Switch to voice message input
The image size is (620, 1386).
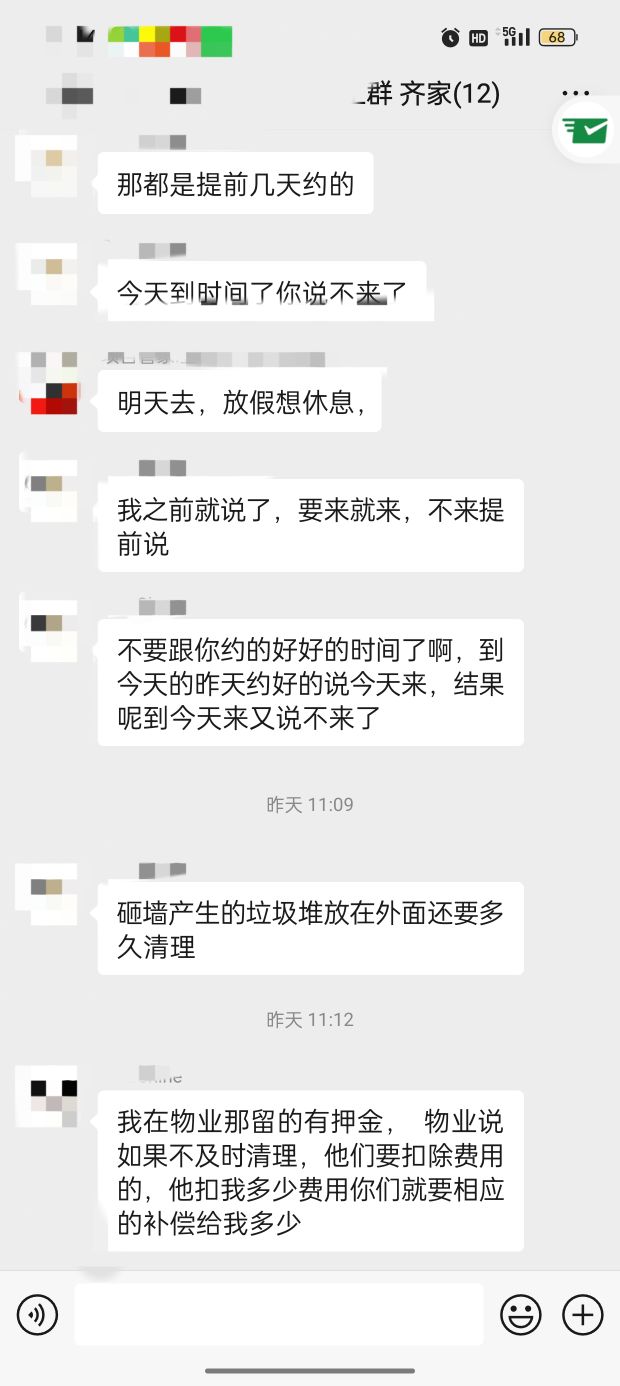tap(37, 1314)
